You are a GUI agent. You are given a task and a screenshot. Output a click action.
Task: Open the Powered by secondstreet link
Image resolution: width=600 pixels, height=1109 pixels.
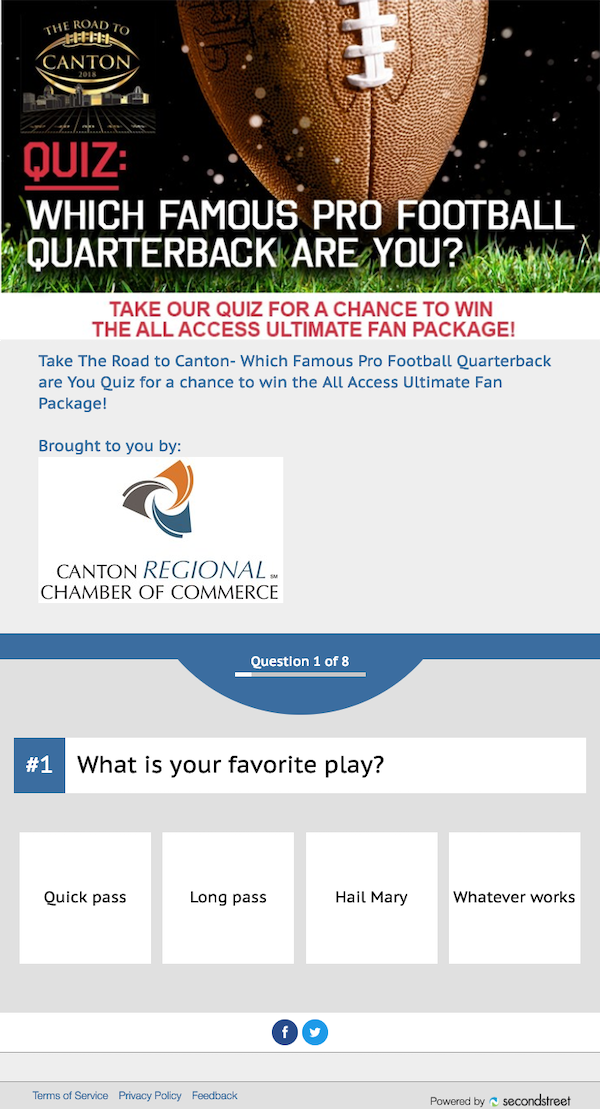click(530, 1100)
